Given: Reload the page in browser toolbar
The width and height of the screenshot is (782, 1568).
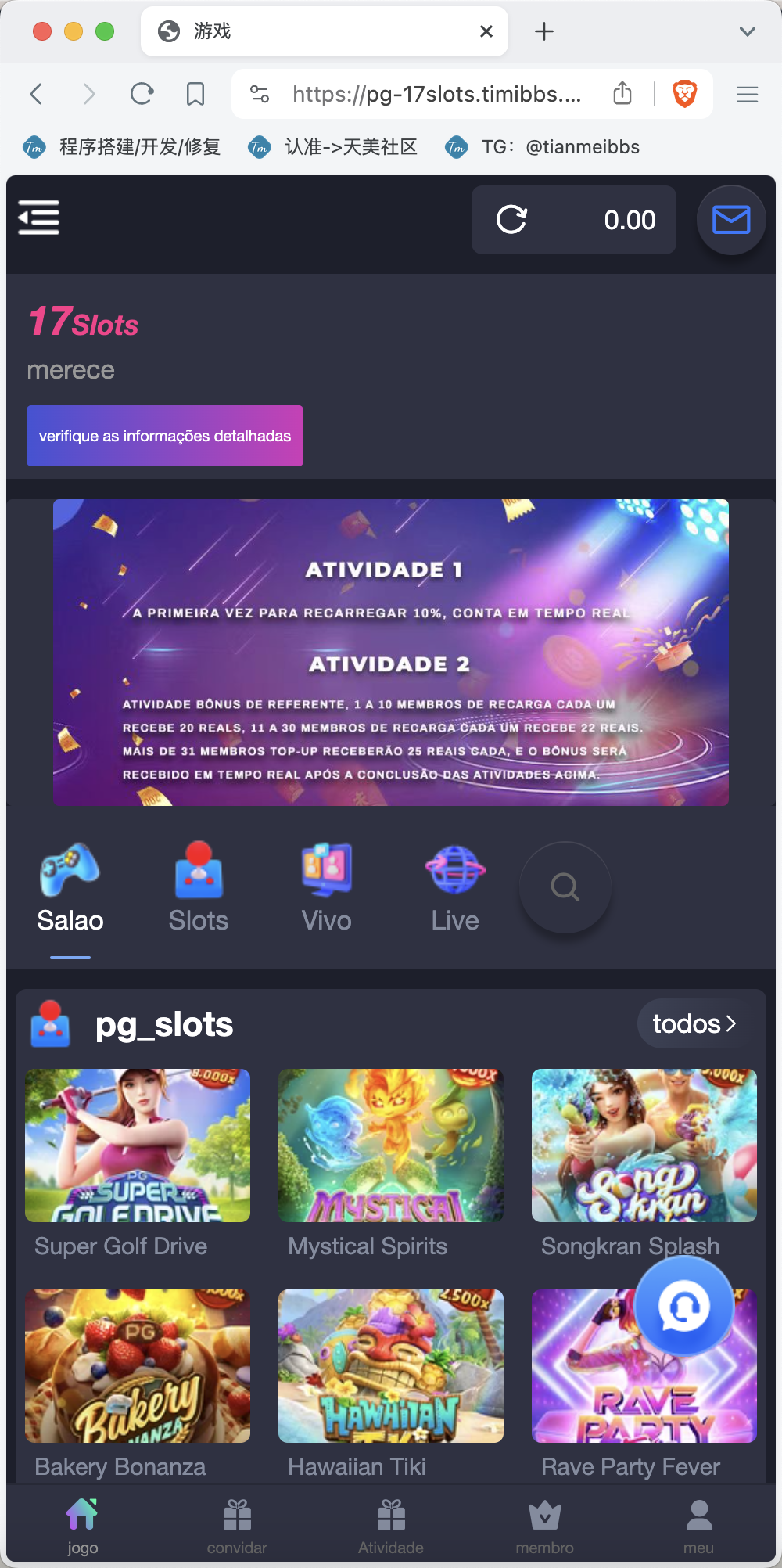Looking at the screenshot, I should coord(142,94).
